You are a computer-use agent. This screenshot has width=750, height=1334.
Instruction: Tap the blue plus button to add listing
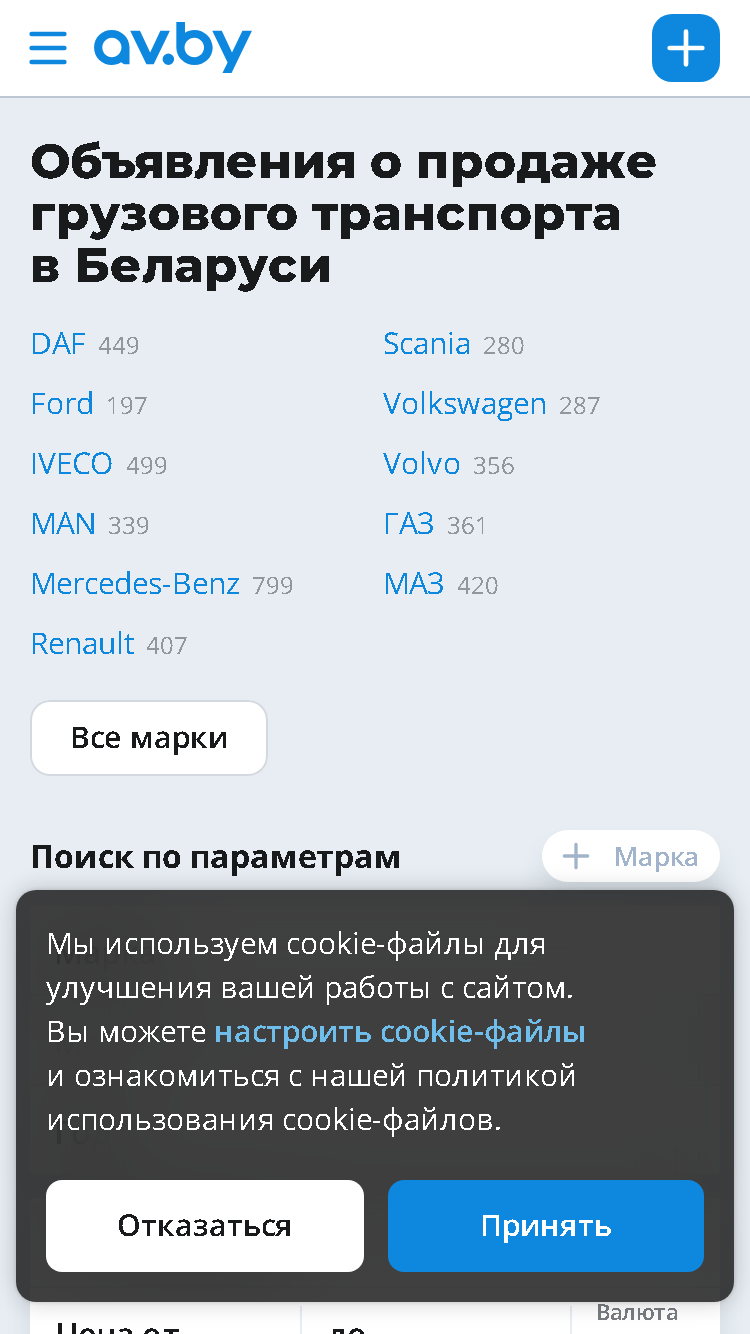tap(686, 48)
